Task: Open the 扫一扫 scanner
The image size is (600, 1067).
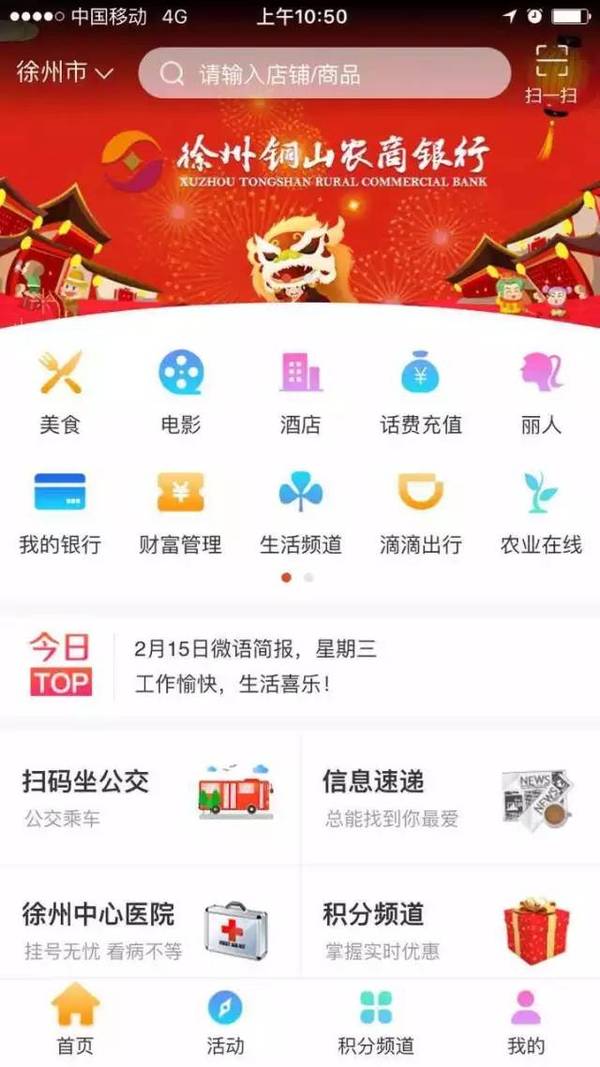Action: pos(551,72)
